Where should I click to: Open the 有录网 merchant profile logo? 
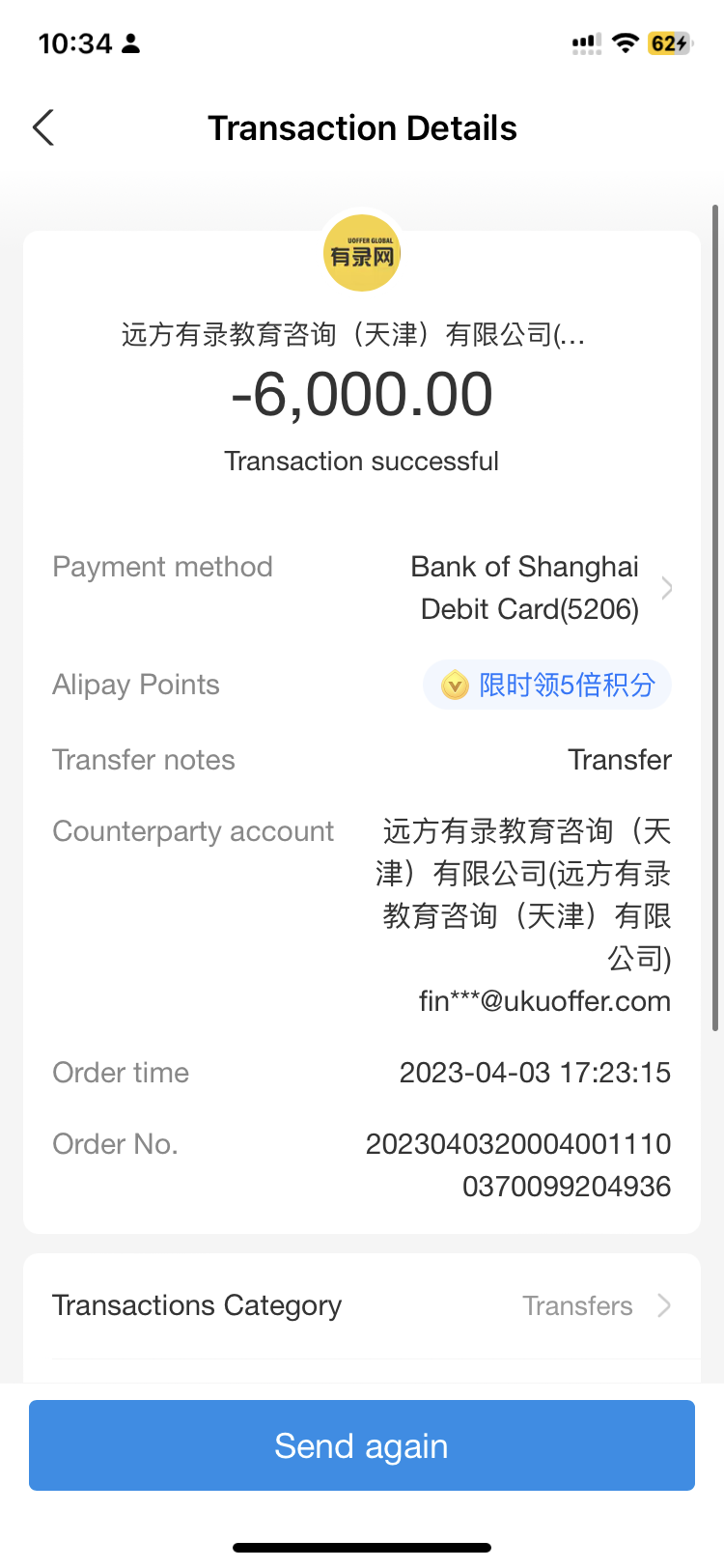pos(362,254)
